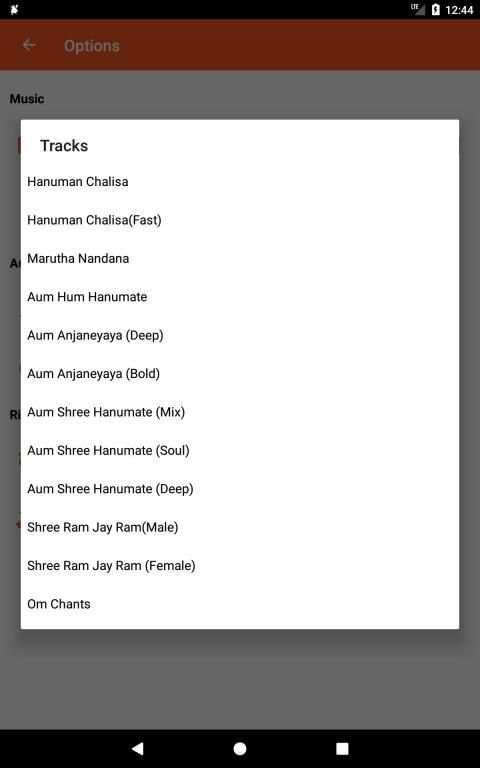Choose Aum Anjaneyaya (Deep)

pos(240,335)
